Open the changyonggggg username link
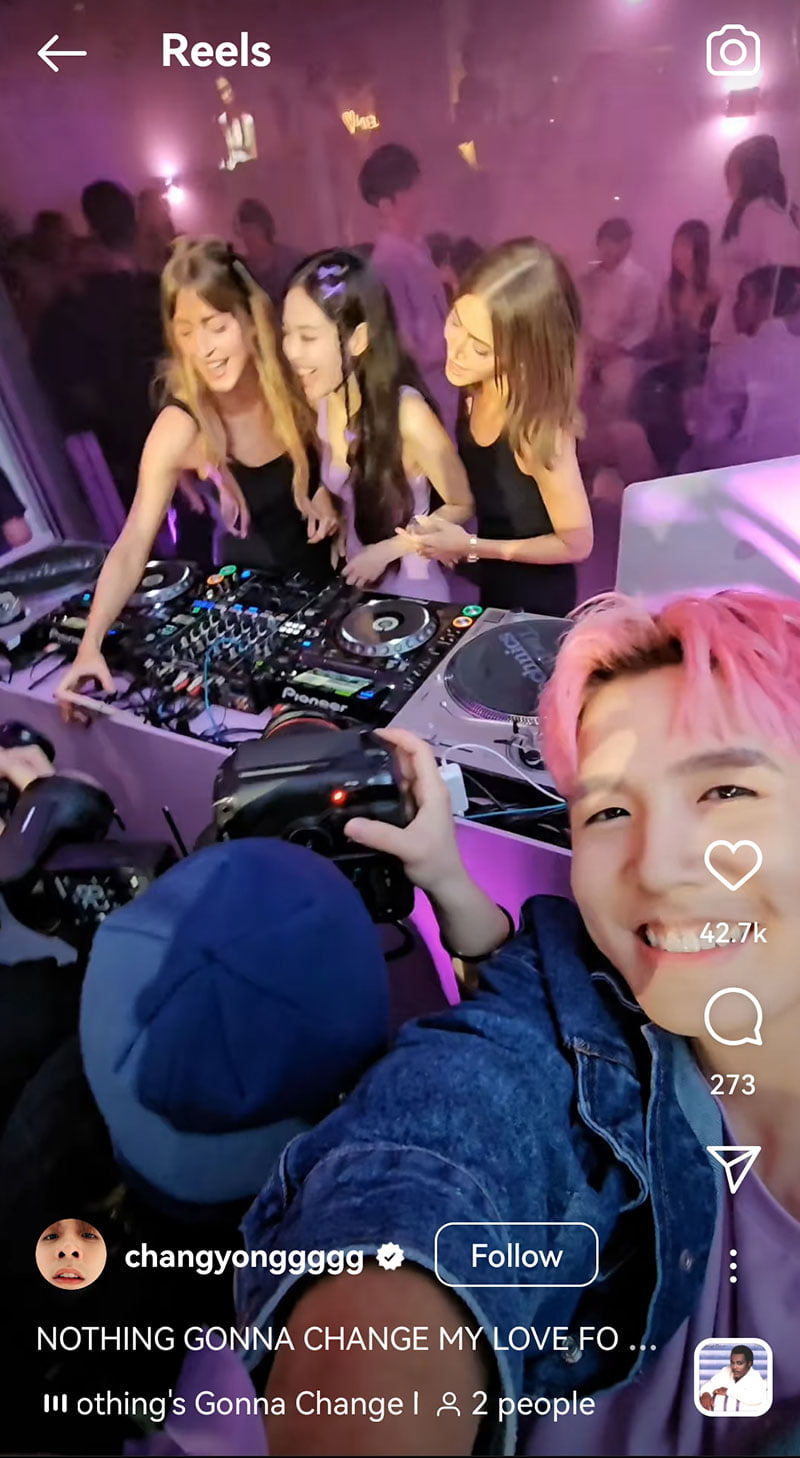Screen dimensions: 800x1458 pyautogui.click(x=243, y=1257)
